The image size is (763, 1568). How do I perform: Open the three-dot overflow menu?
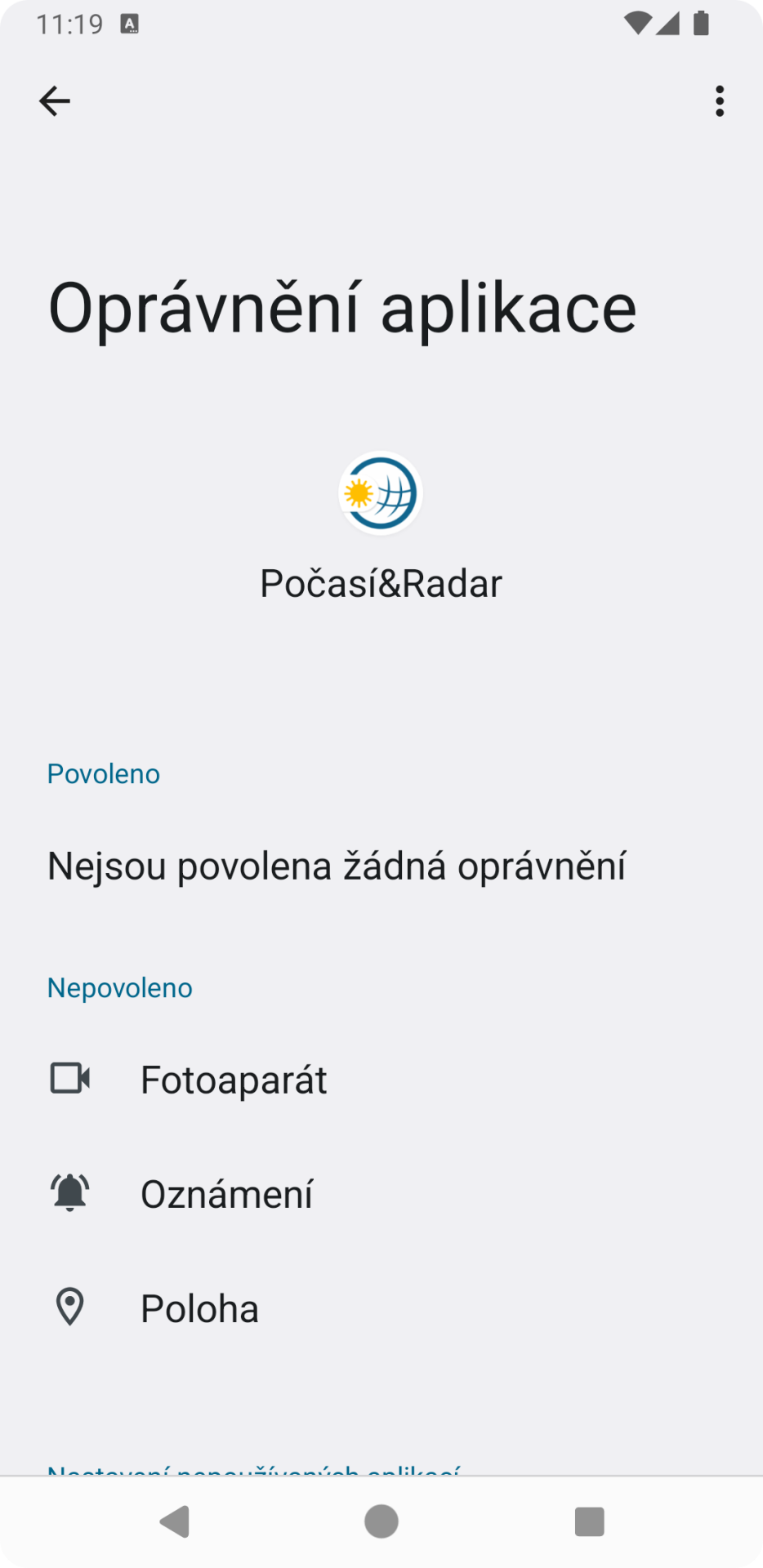point(719,100)
